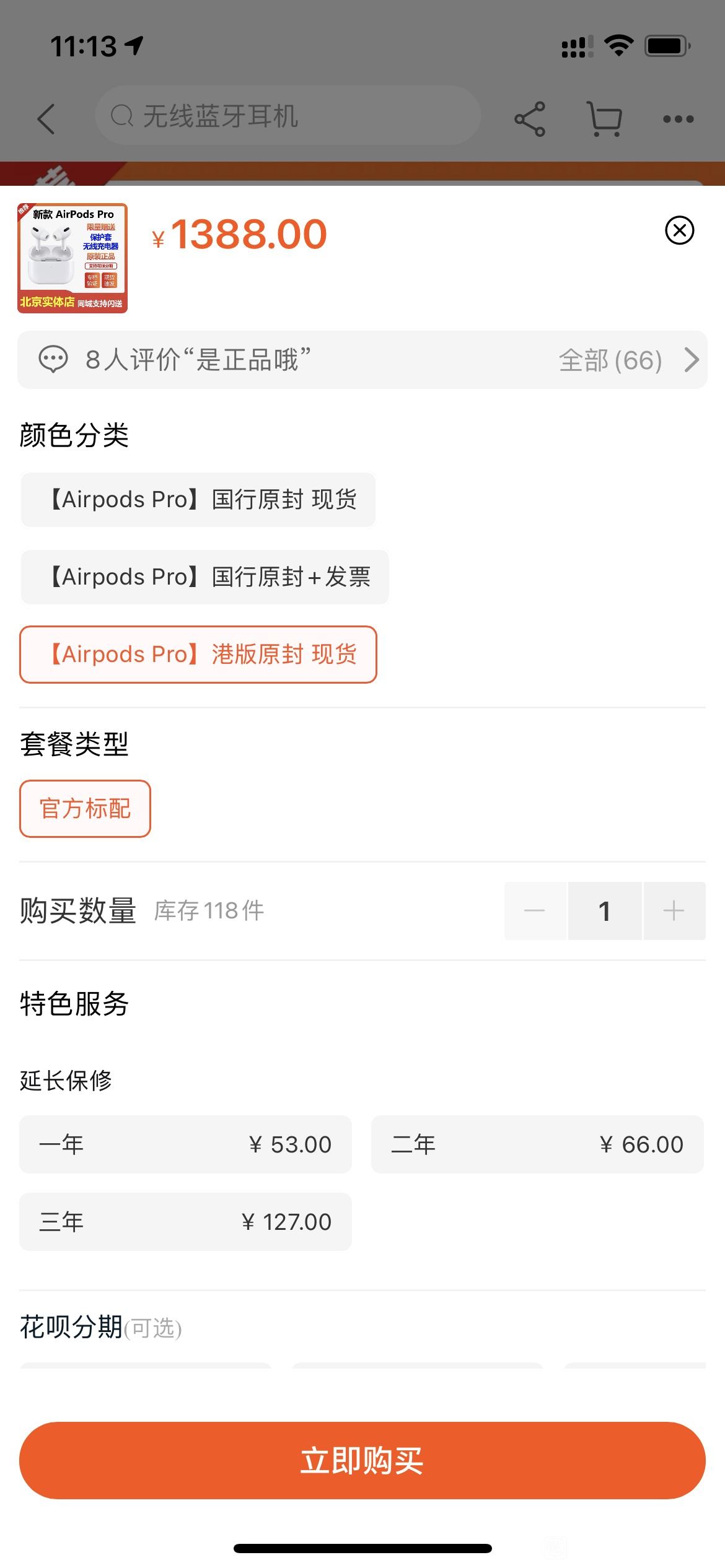
Task: Tap the quantity field showing 1
Action: point(605,911)
